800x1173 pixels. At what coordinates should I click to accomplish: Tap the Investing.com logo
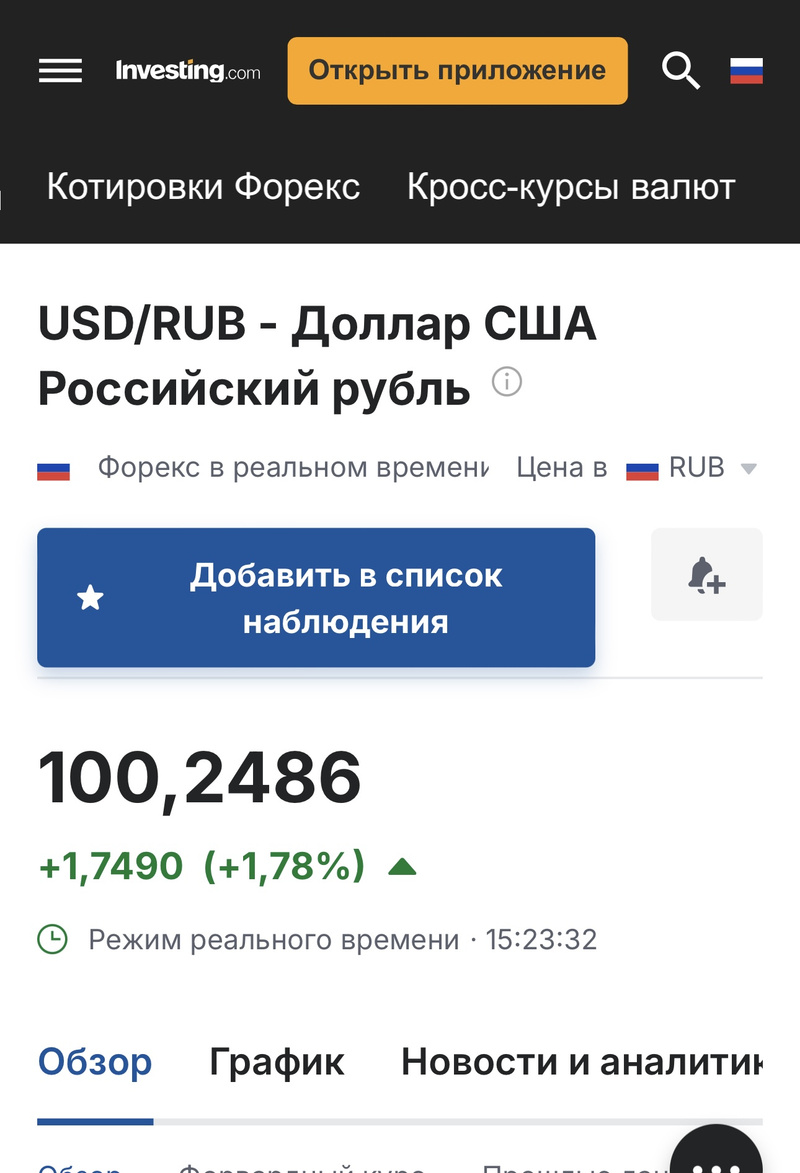coord(187,71)
